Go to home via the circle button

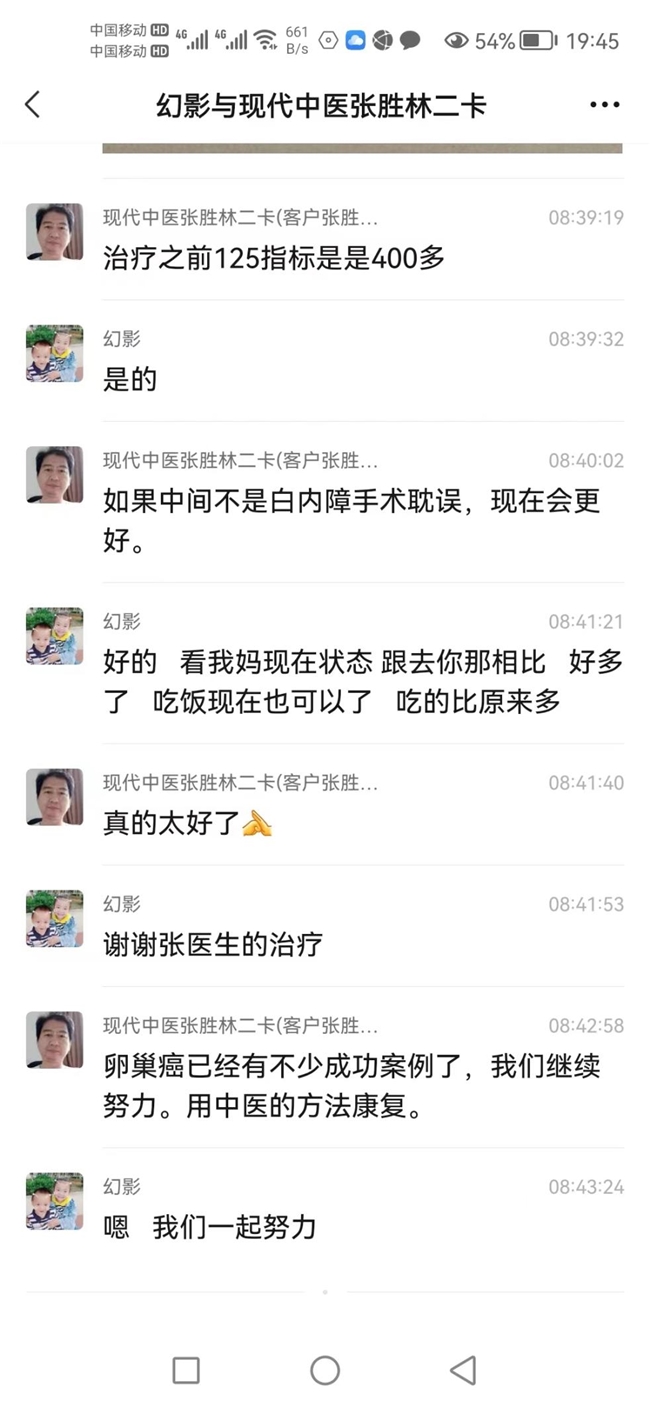[x=325, y=1370]
